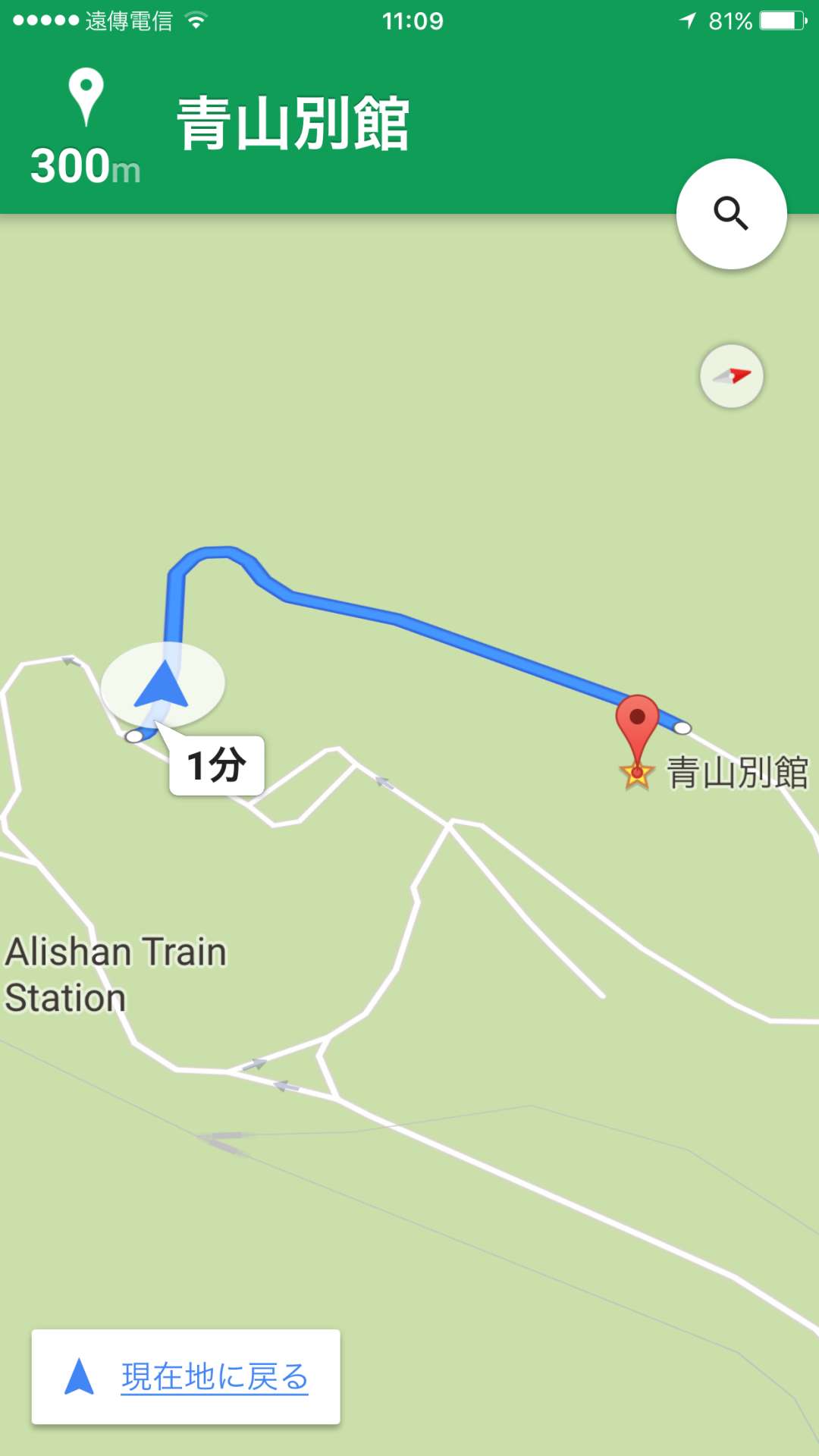Return to current location (現在地に戻る)

tap(186, 1376)
